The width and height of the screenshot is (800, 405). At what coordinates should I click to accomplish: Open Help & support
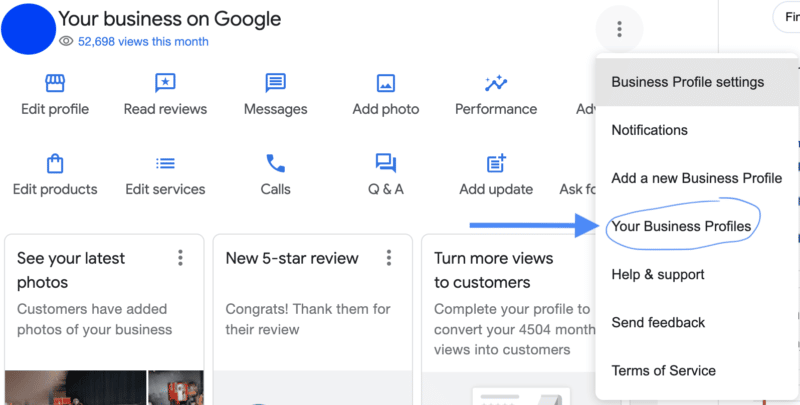(658, 274)
